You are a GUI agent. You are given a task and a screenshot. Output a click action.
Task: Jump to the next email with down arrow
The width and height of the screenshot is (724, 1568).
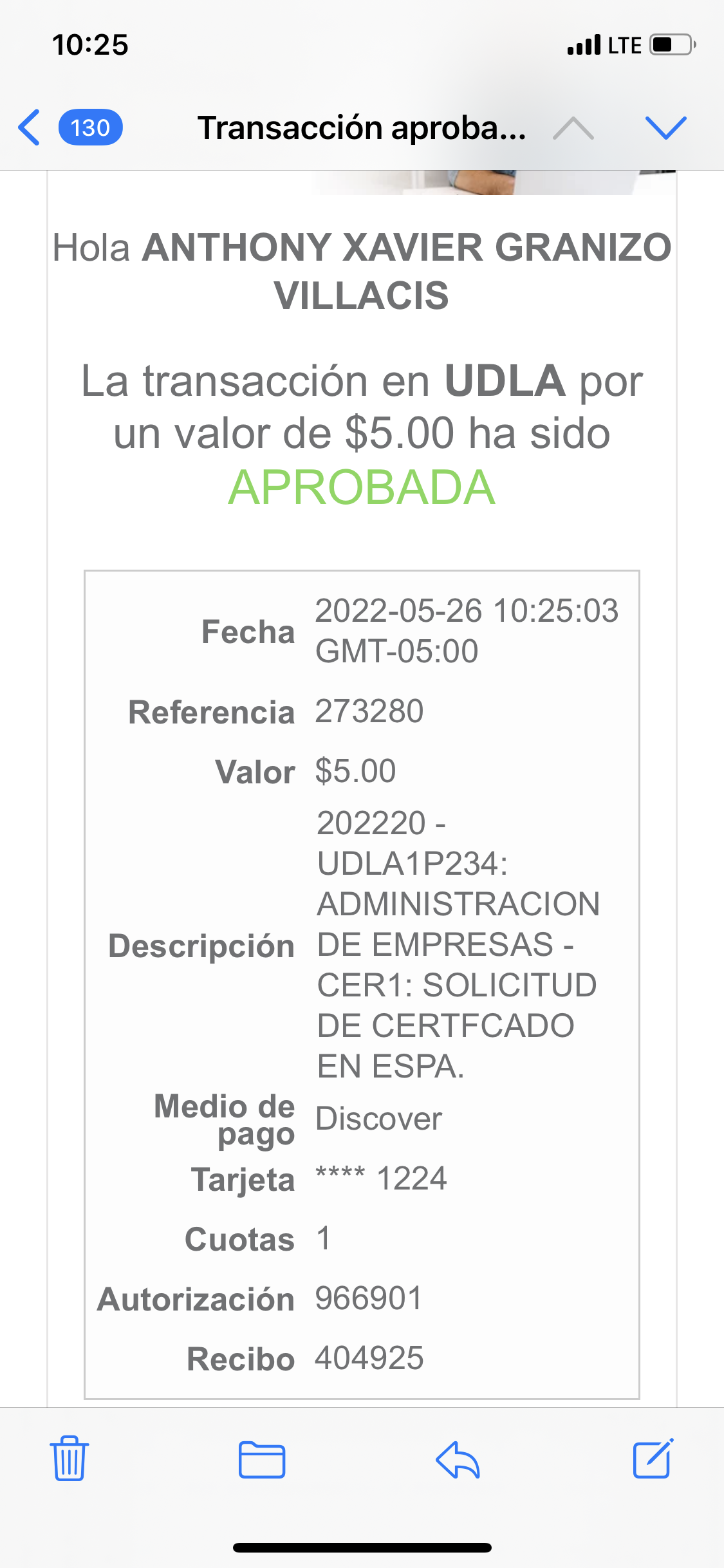(x=665, y=127)
